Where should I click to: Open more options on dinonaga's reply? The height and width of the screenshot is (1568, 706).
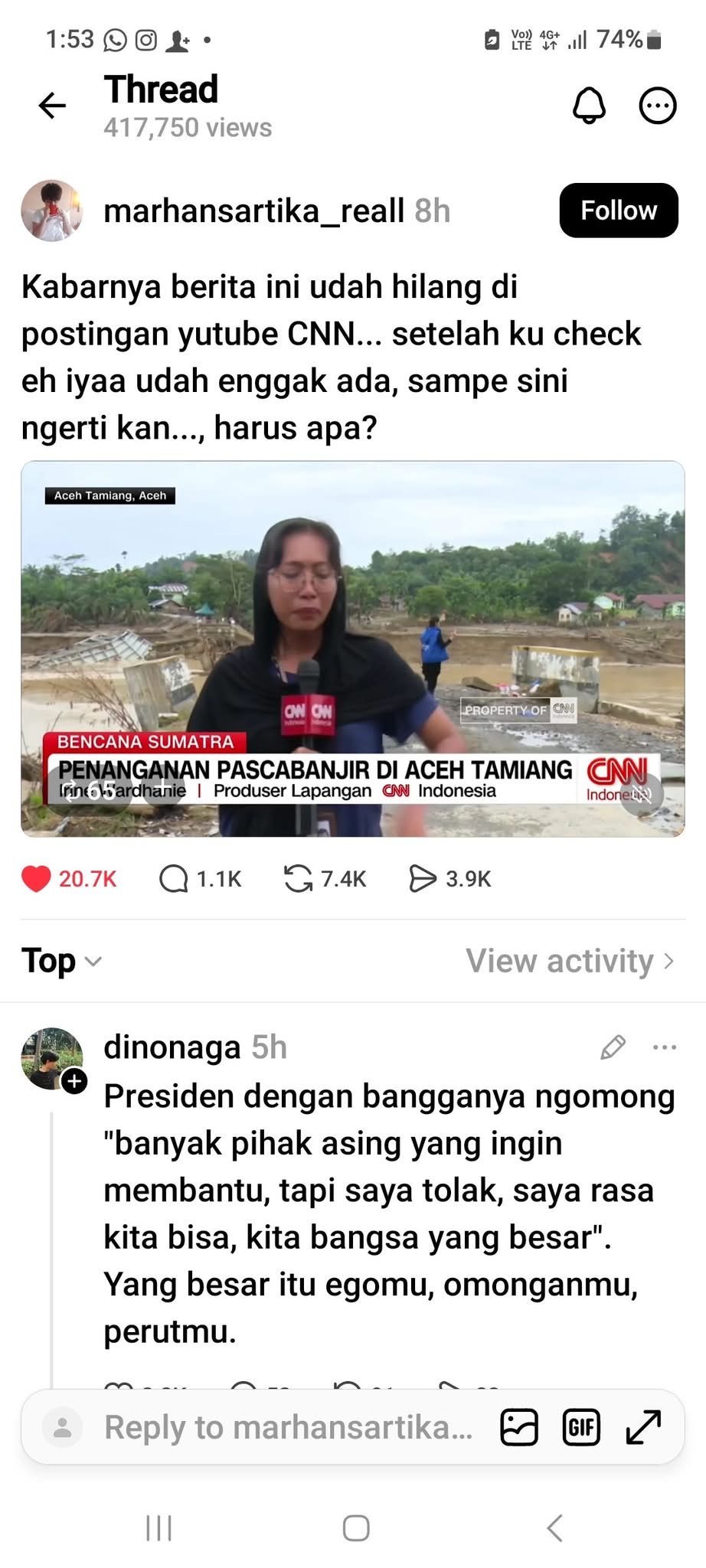pos(664,1047)
